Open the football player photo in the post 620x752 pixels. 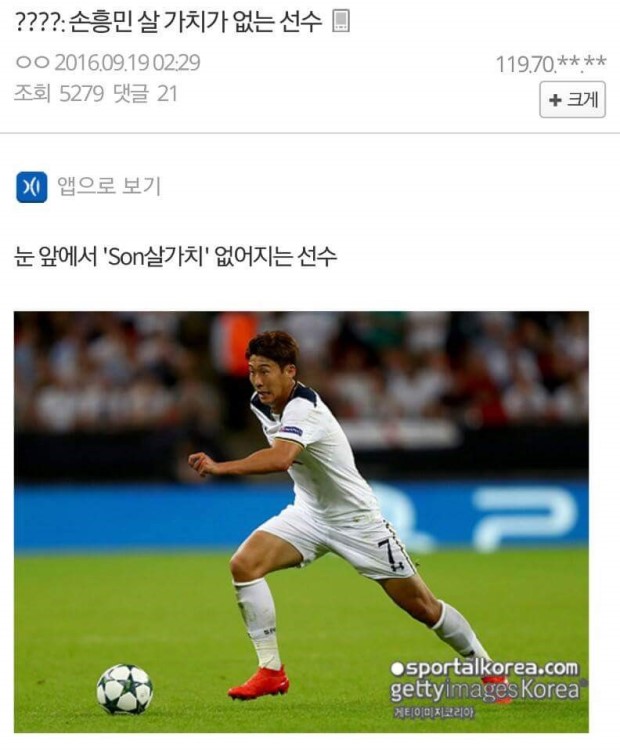pyautogui.click(x=301, y=522)
